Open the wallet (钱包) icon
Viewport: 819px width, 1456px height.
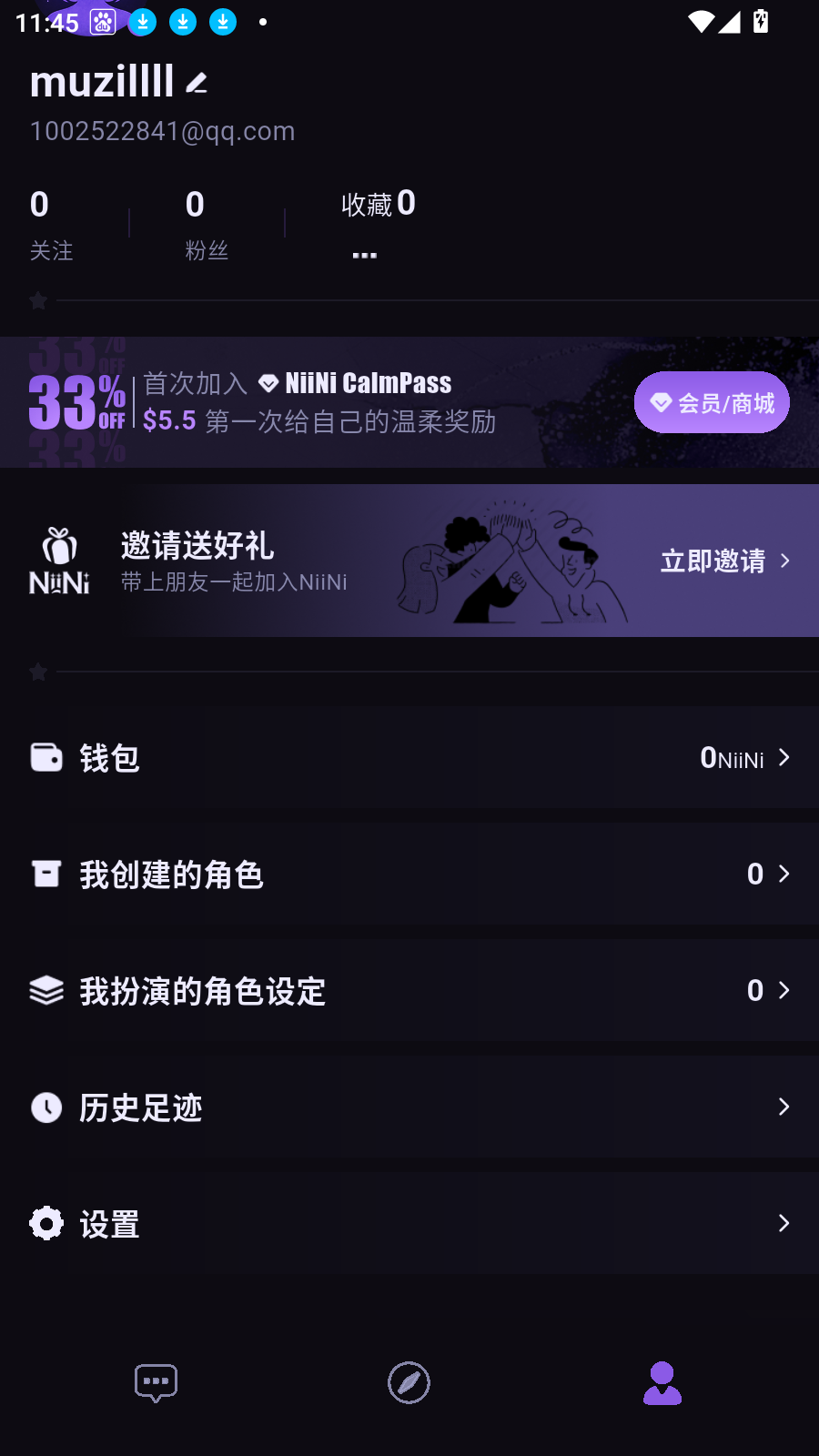click(46, 757)
